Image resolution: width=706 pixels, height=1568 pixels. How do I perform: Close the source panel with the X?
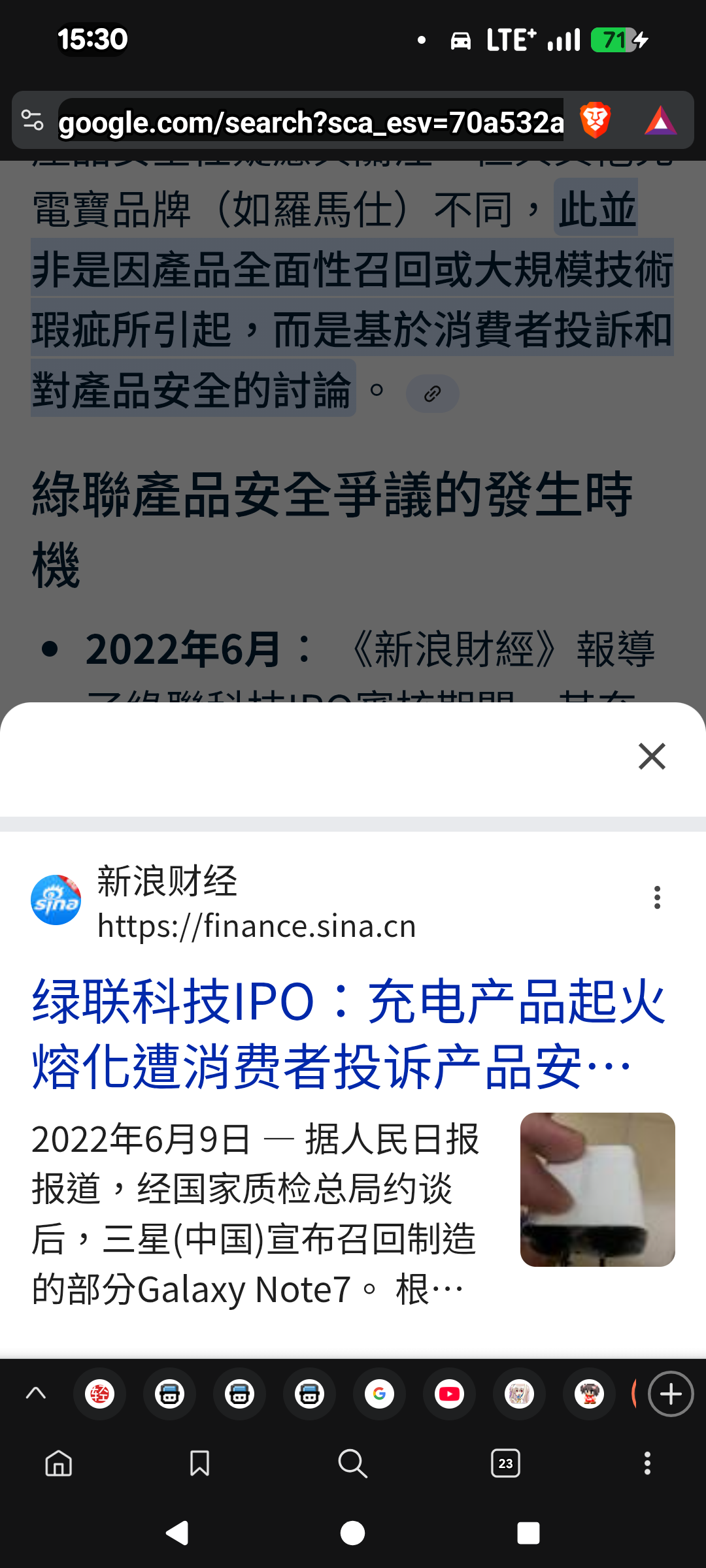tap(652, 757)
